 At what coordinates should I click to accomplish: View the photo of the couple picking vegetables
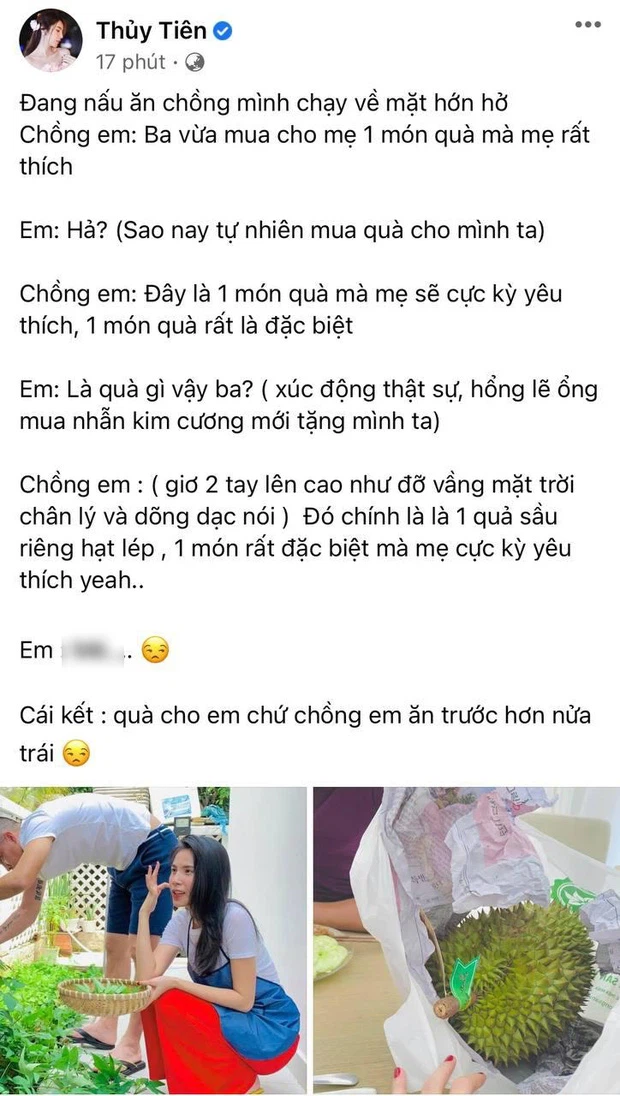click(153, 941)
